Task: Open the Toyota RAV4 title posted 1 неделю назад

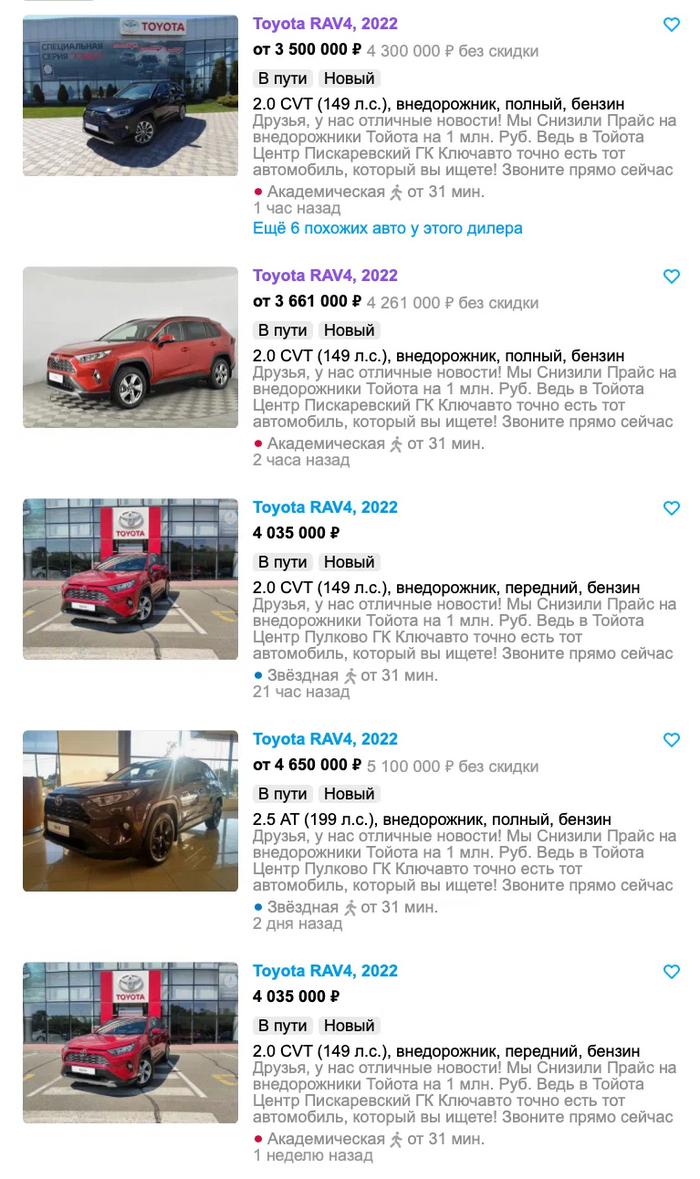Action: click(325, 971)
